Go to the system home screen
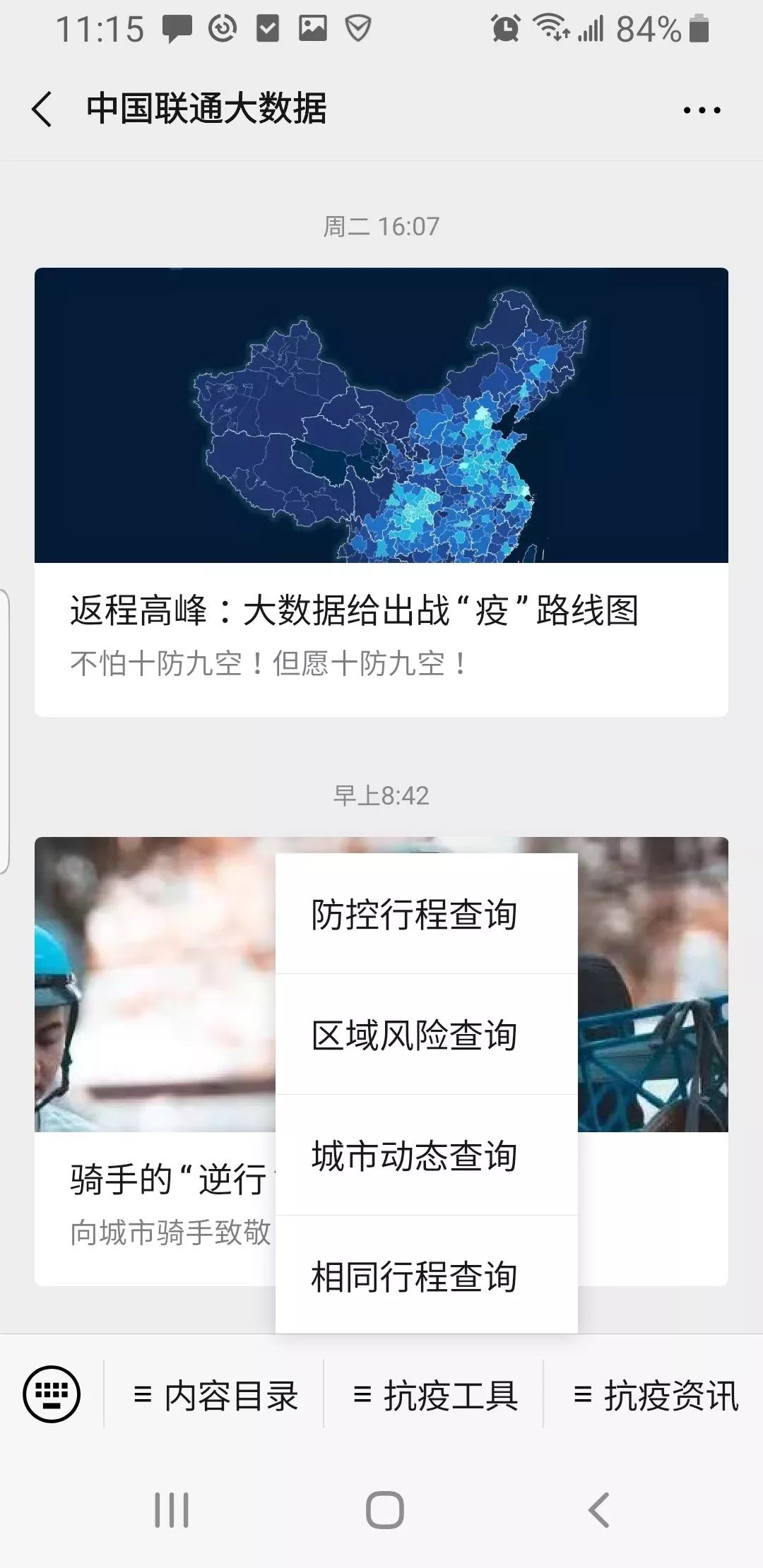Image resolution: width=763 pixels, height=1568 pixels. [x=384, y=1510]
